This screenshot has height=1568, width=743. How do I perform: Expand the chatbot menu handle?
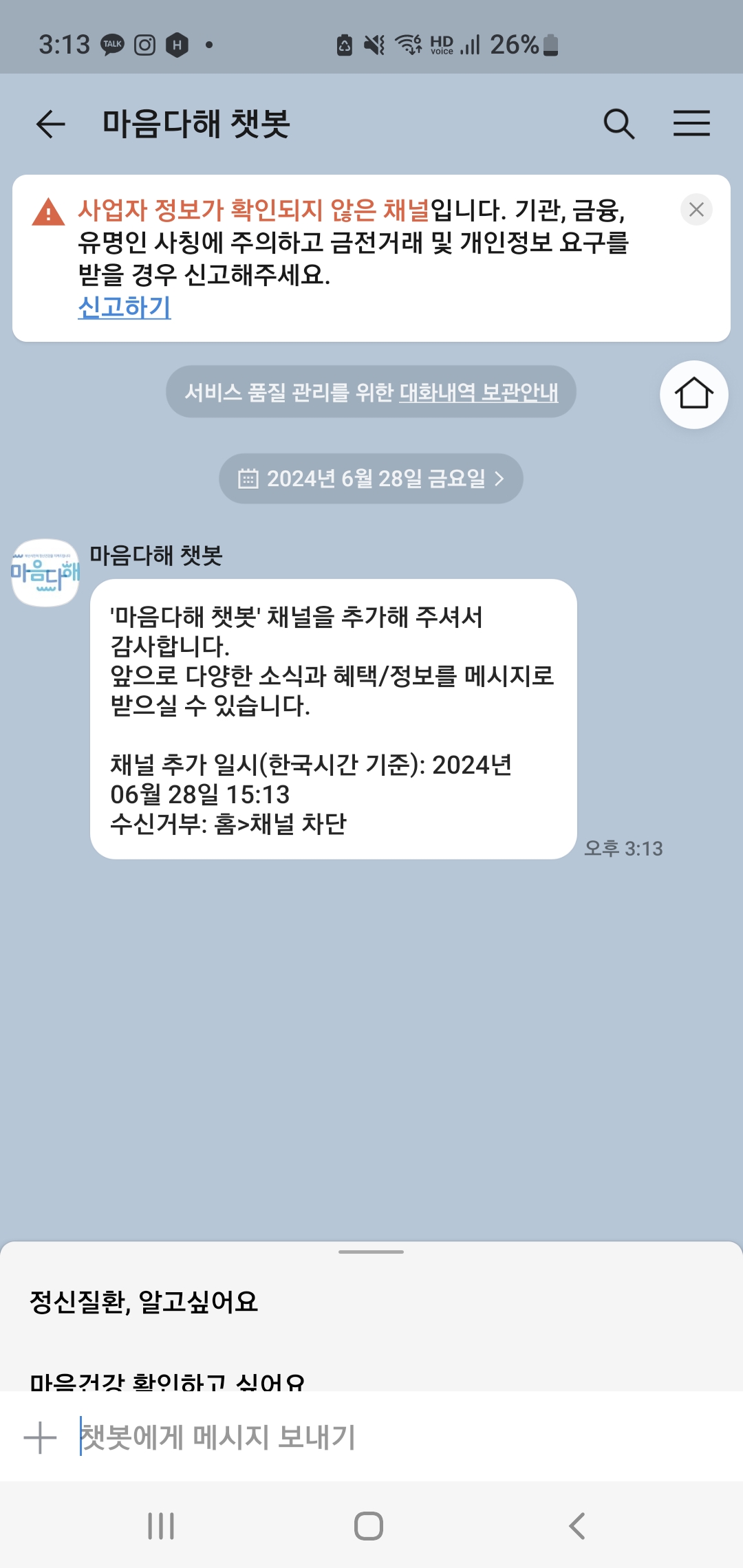371,1252
